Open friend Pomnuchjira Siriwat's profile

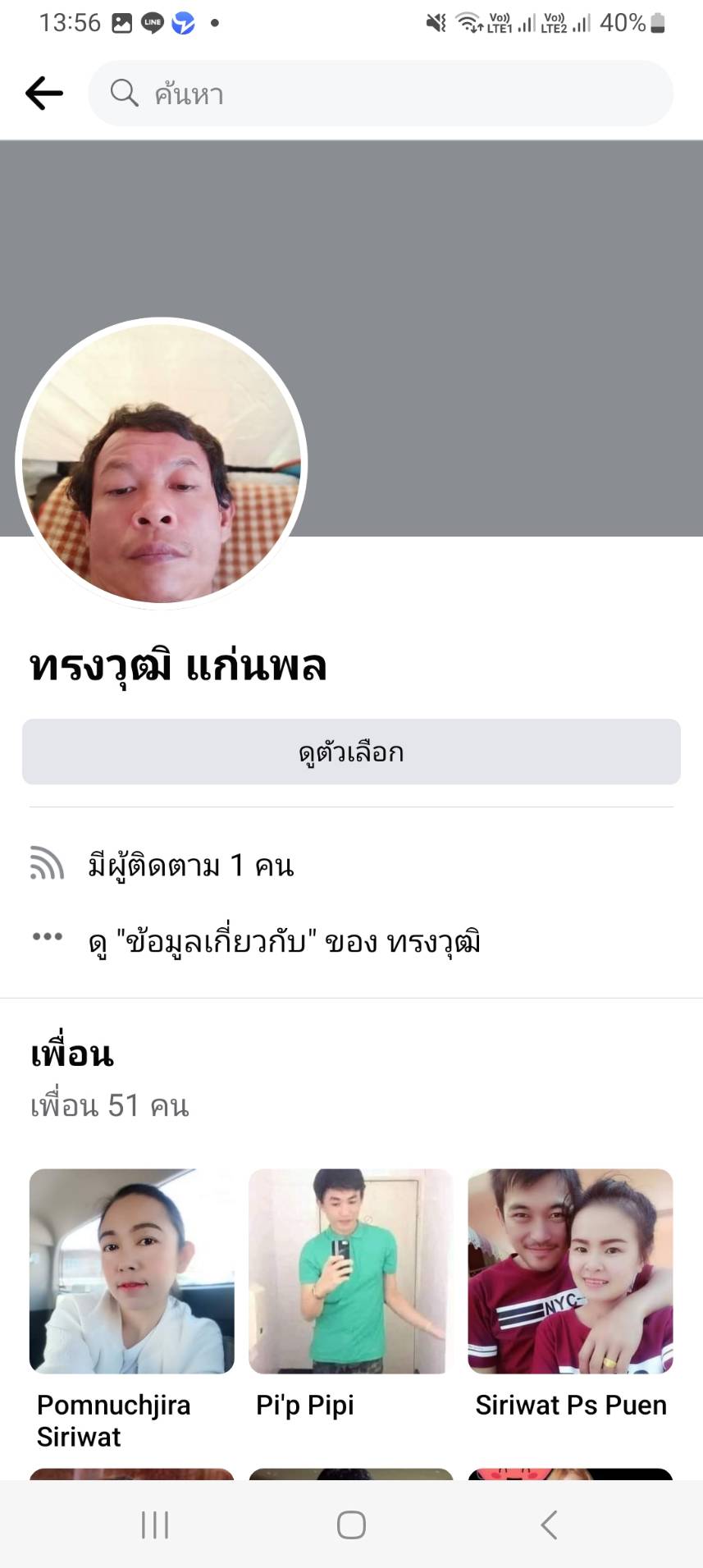[x=132, y=1271]
